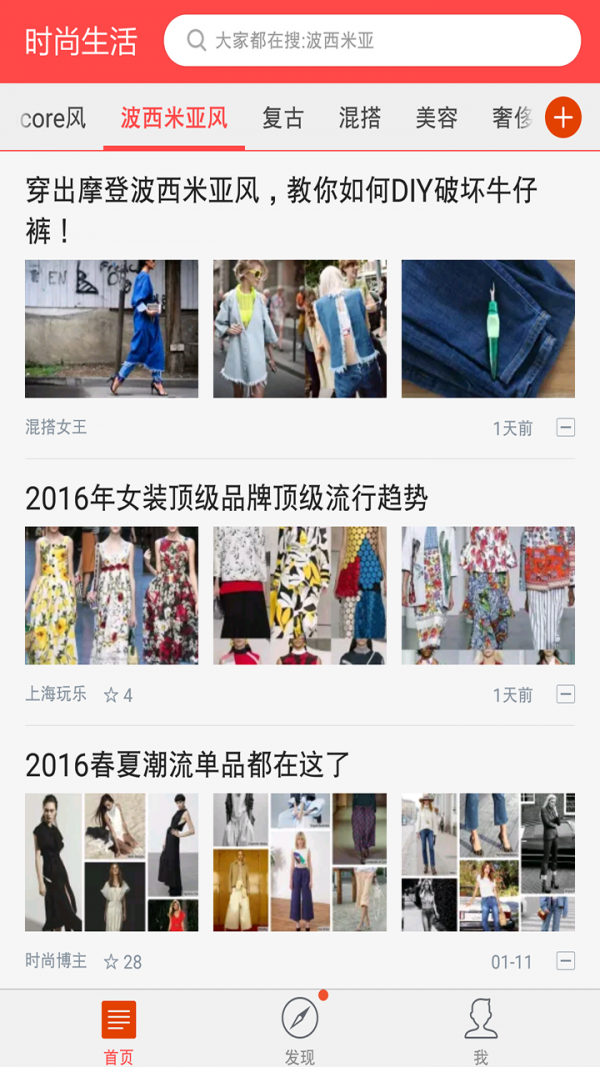Select the 波西米亚风 tab
Image resolution: width=600 pixels, height=1067 pixels.
pos(174,118)
